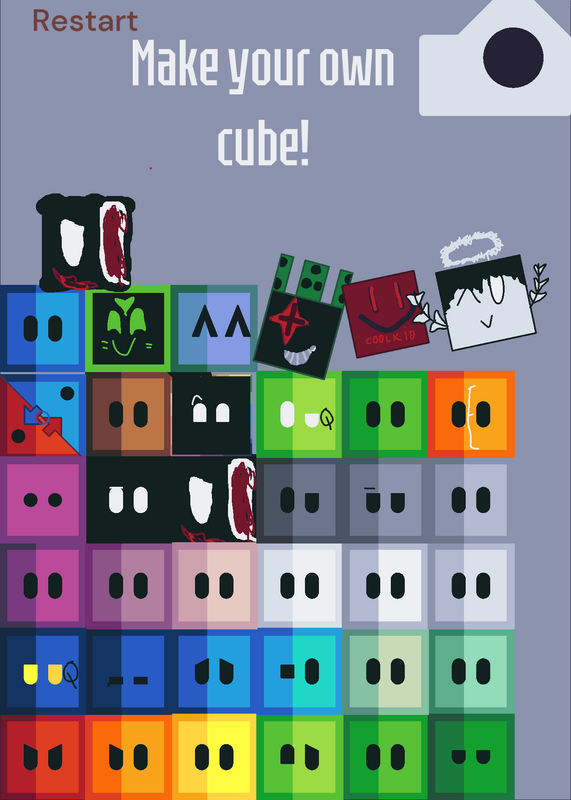Take a snapshot with the camera icon
The width and height of the screenshot is (571, 800).
(x=495, y=57)
